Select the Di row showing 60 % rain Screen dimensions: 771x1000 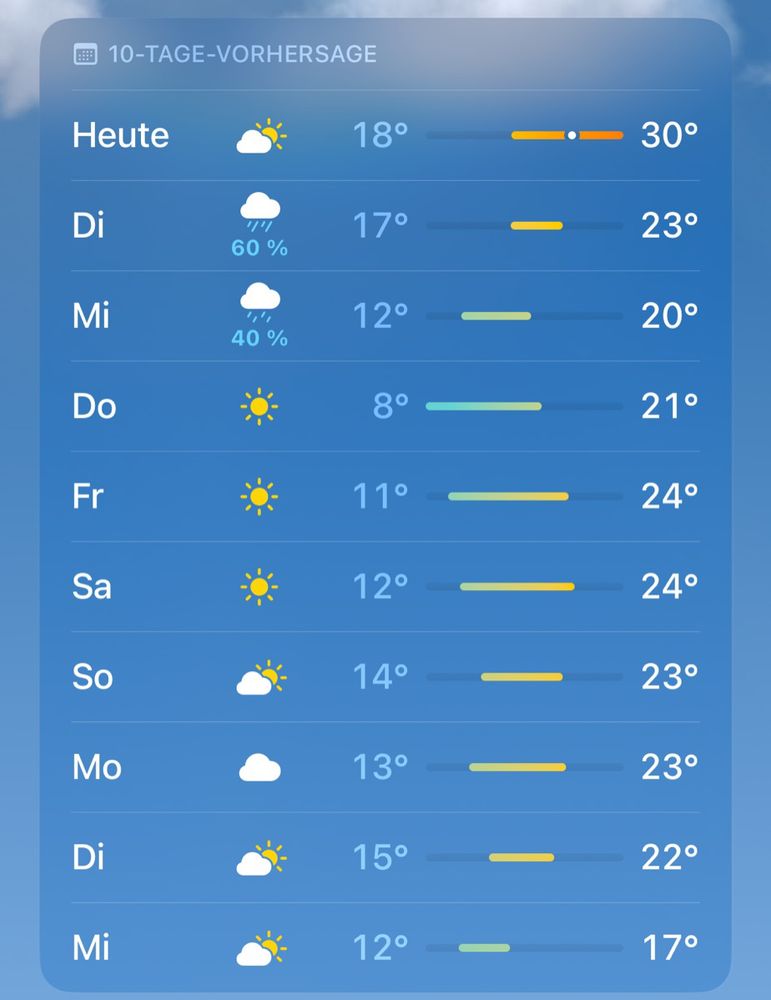point(385,225)
